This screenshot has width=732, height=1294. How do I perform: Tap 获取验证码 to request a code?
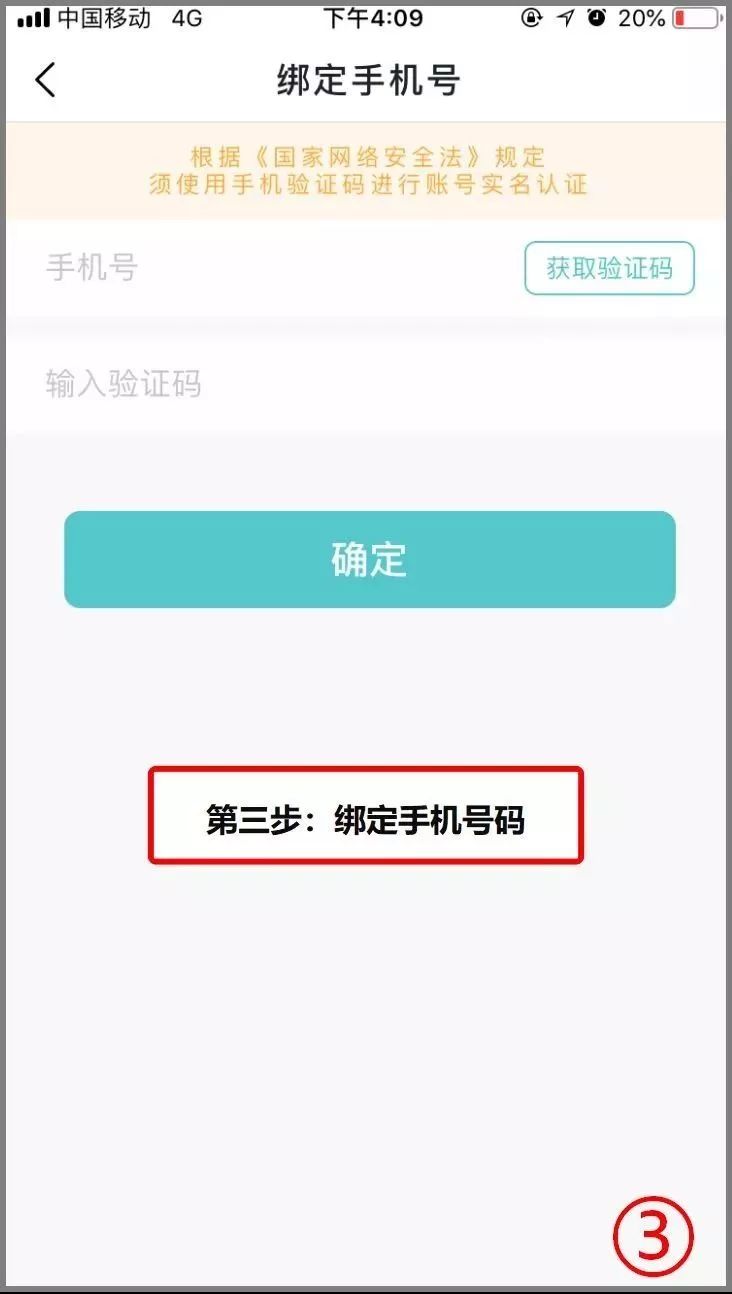pos(609,268)
